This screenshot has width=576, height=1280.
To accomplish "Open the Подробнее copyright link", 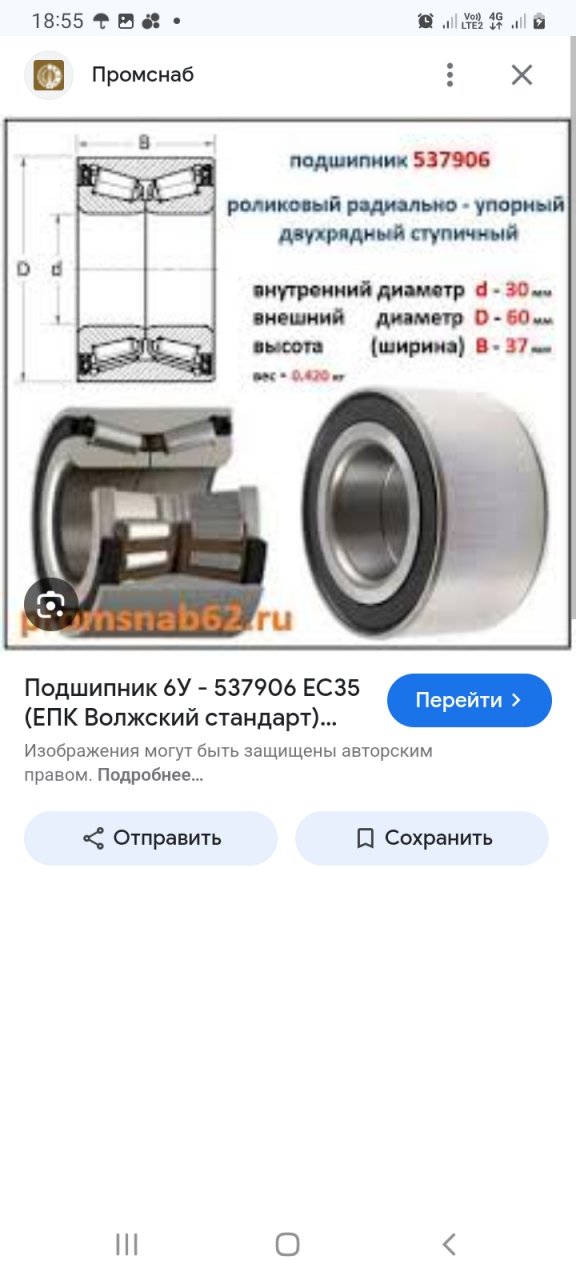I will (x=151, y=775).
